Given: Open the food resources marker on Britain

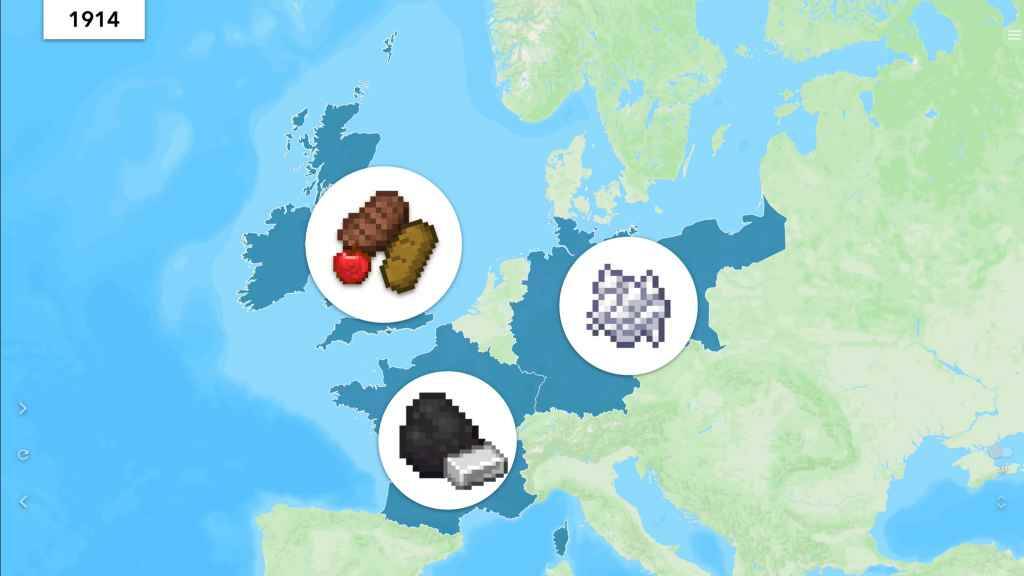Looking at the screenshot, I should point(383,244).
